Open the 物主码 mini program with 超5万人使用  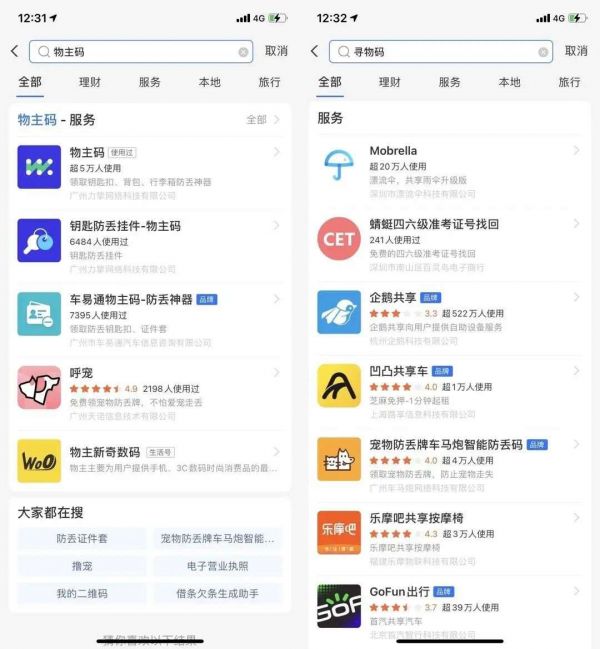click(150, 167)
